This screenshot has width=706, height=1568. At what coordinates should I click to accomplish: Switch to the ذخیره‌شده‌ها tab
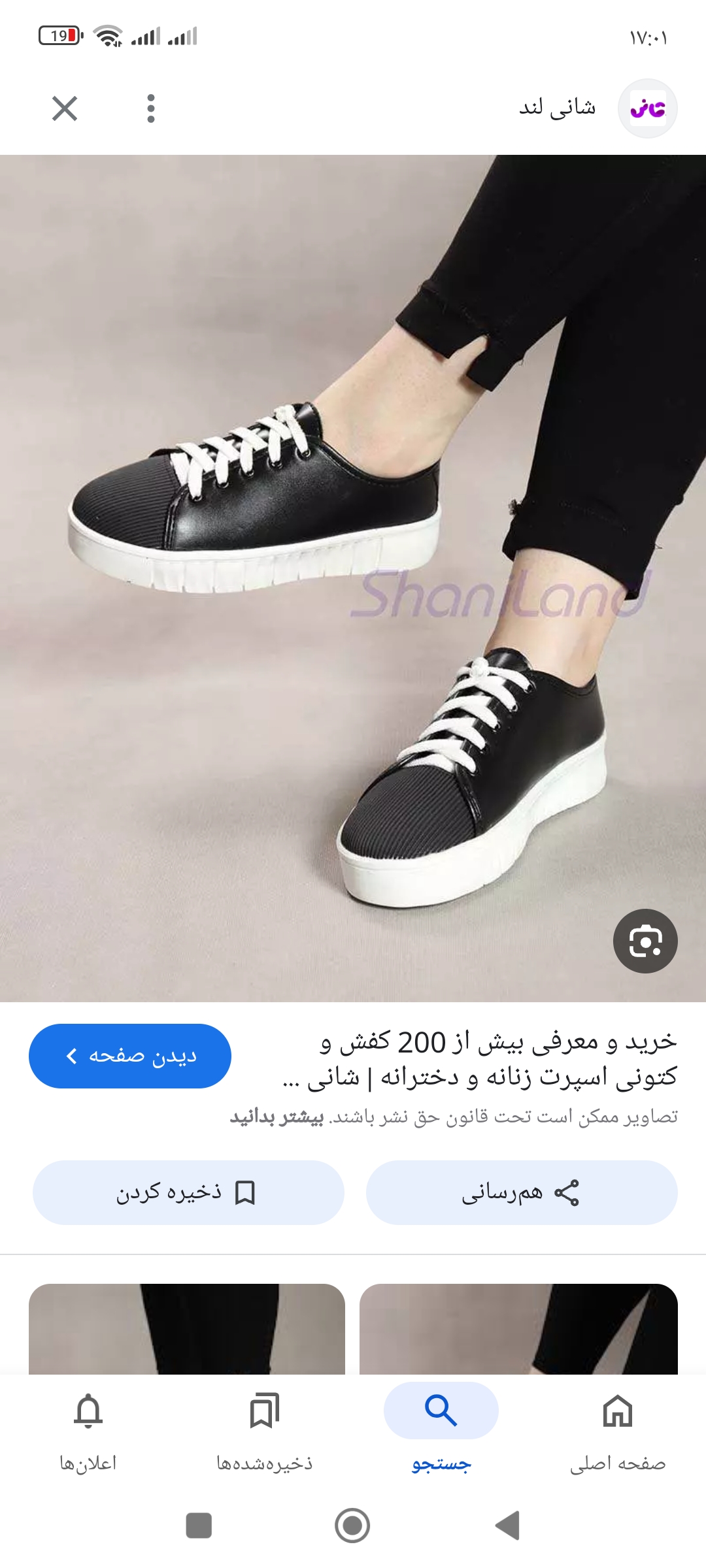tap(265, 1431)
